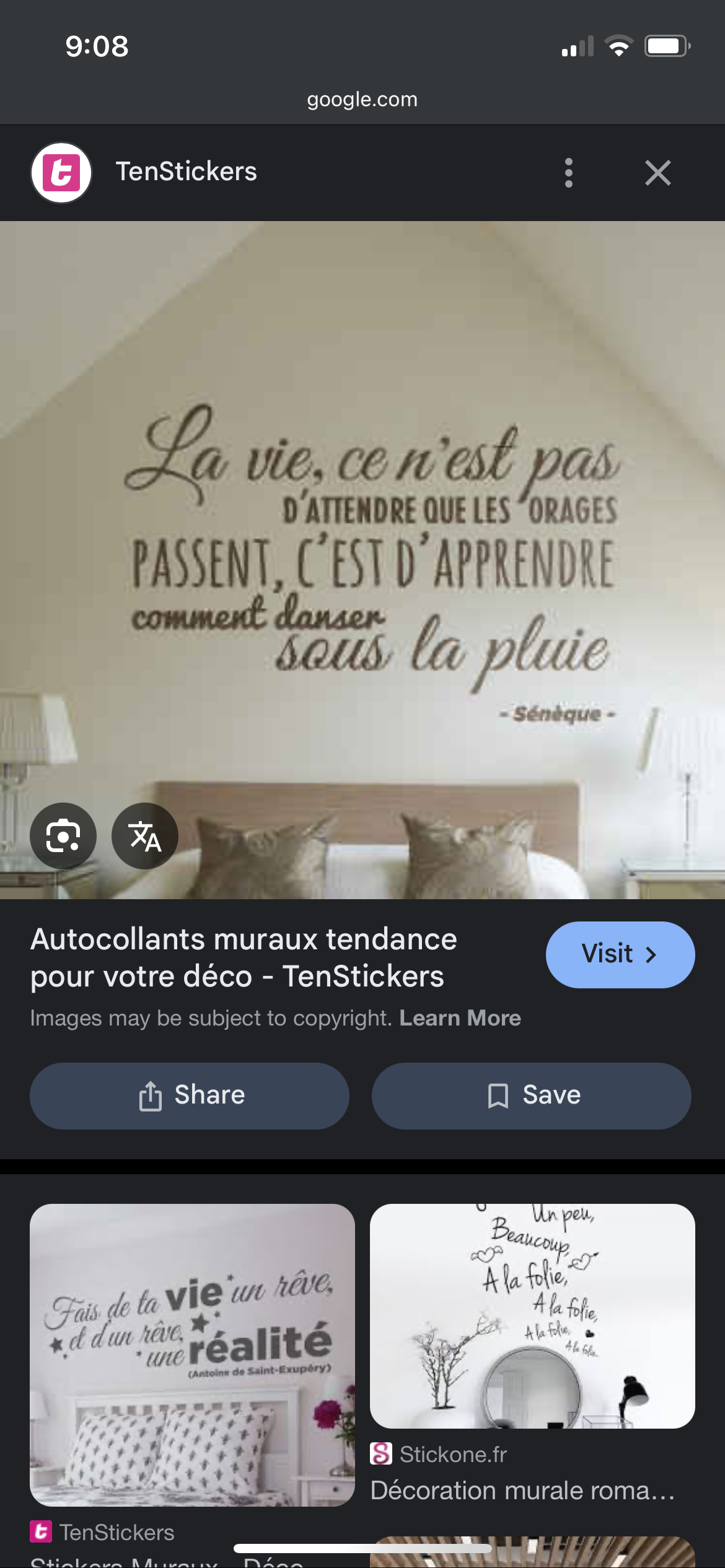
Task: Share this image
Action: [x=190, y=1095]
